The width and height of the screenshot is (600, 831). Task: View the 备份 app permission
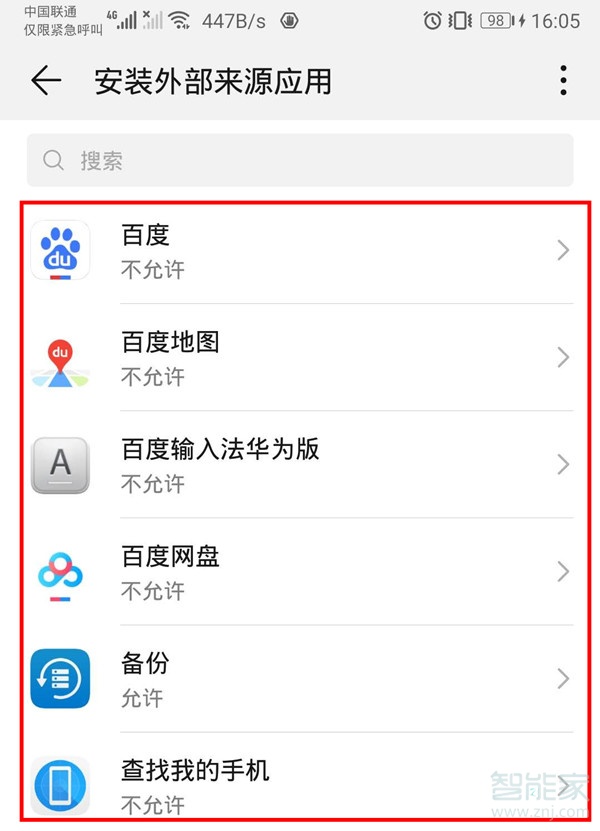pos(300,679)
